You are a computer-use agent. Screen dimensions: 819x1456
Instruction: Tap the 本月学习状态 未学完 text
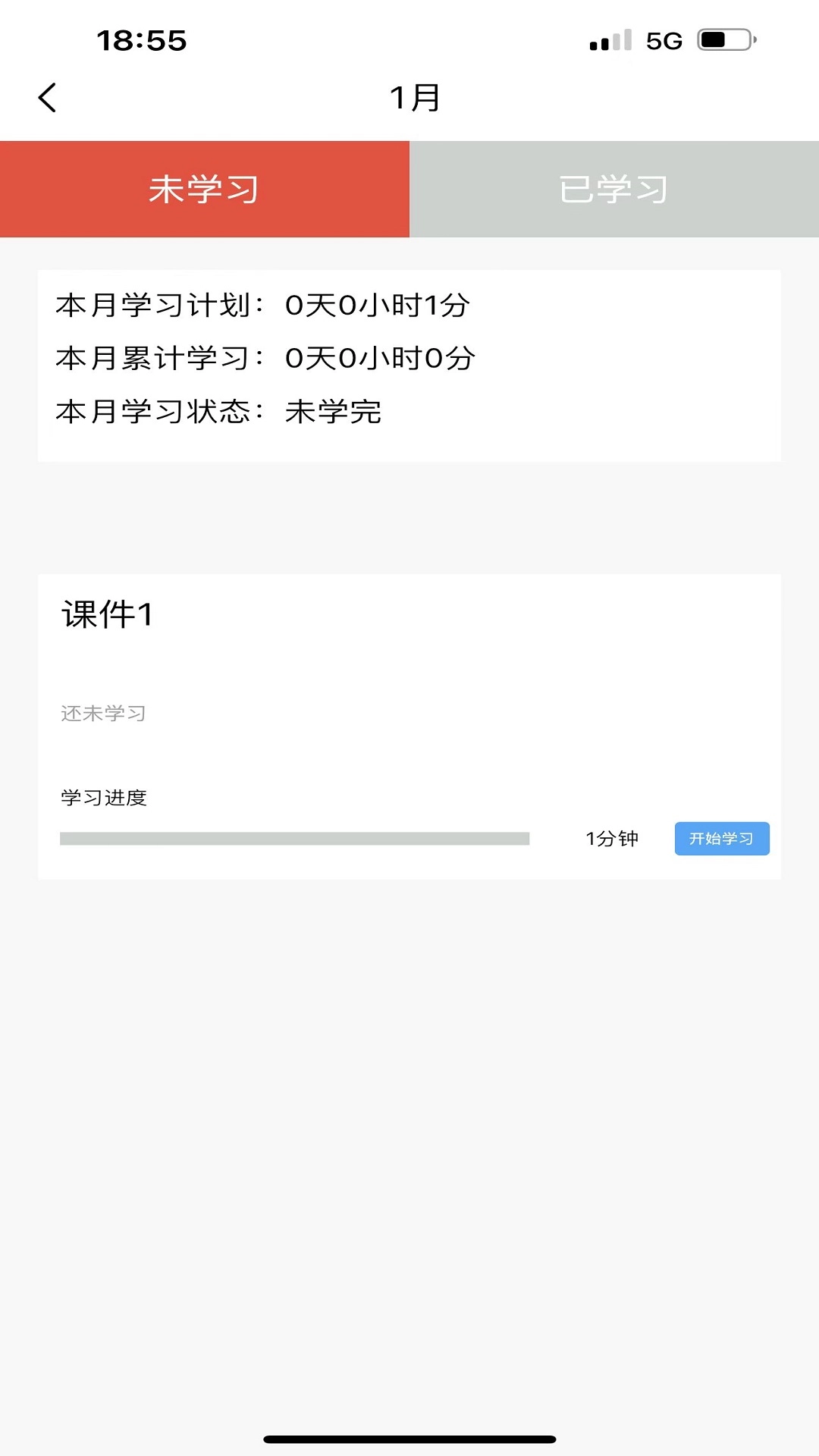pyautogui.click(x=220, y=412)
